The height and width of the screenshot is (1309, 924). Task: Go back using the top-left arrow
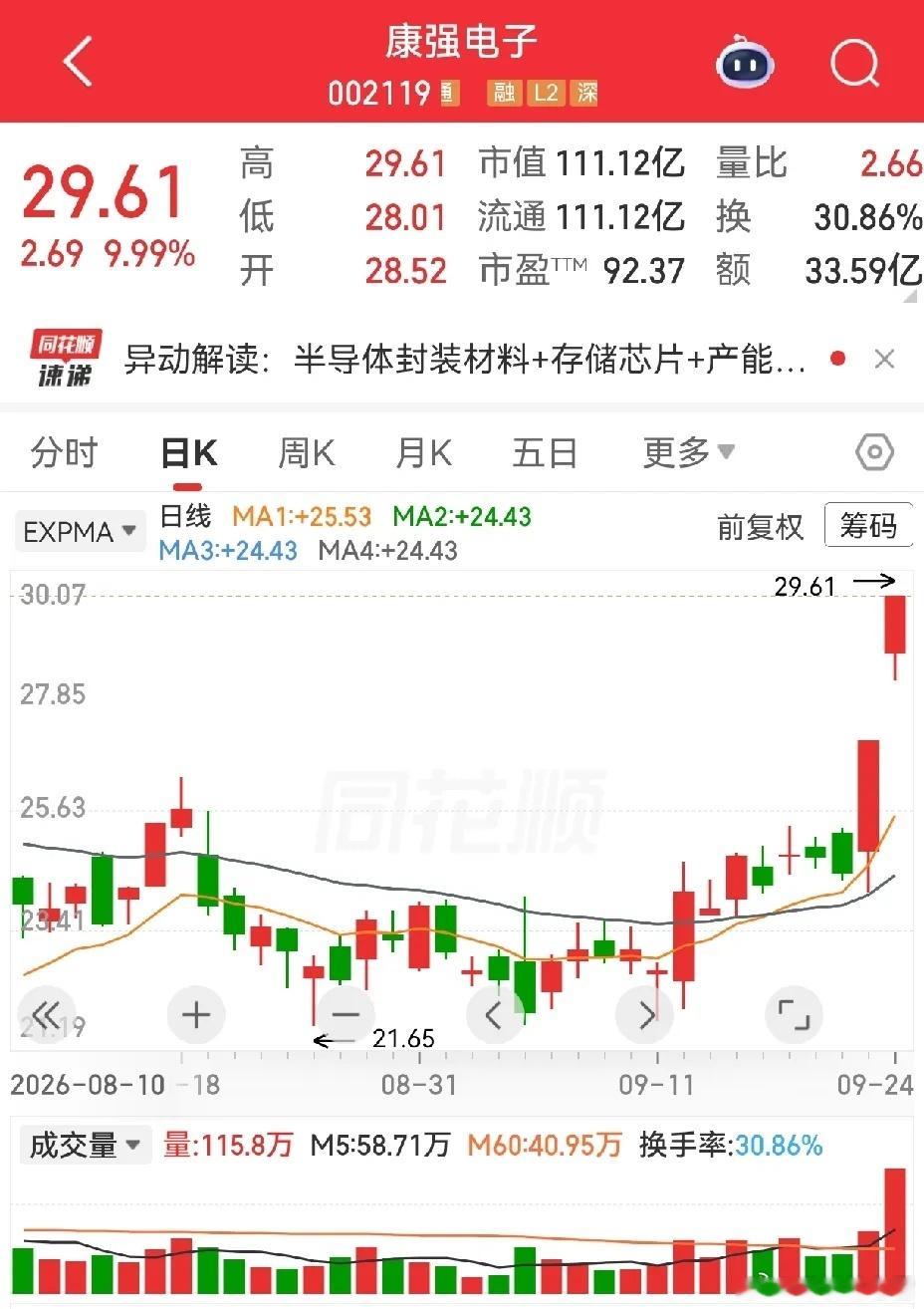click(78, 62)
